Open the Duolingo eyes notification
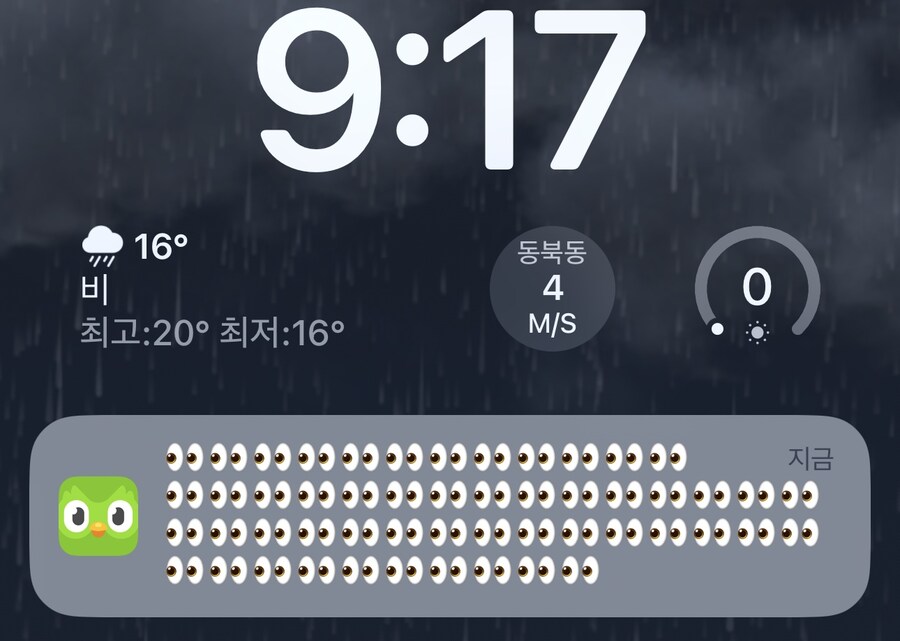The image size is (900, 641). (x=448, y=515)
